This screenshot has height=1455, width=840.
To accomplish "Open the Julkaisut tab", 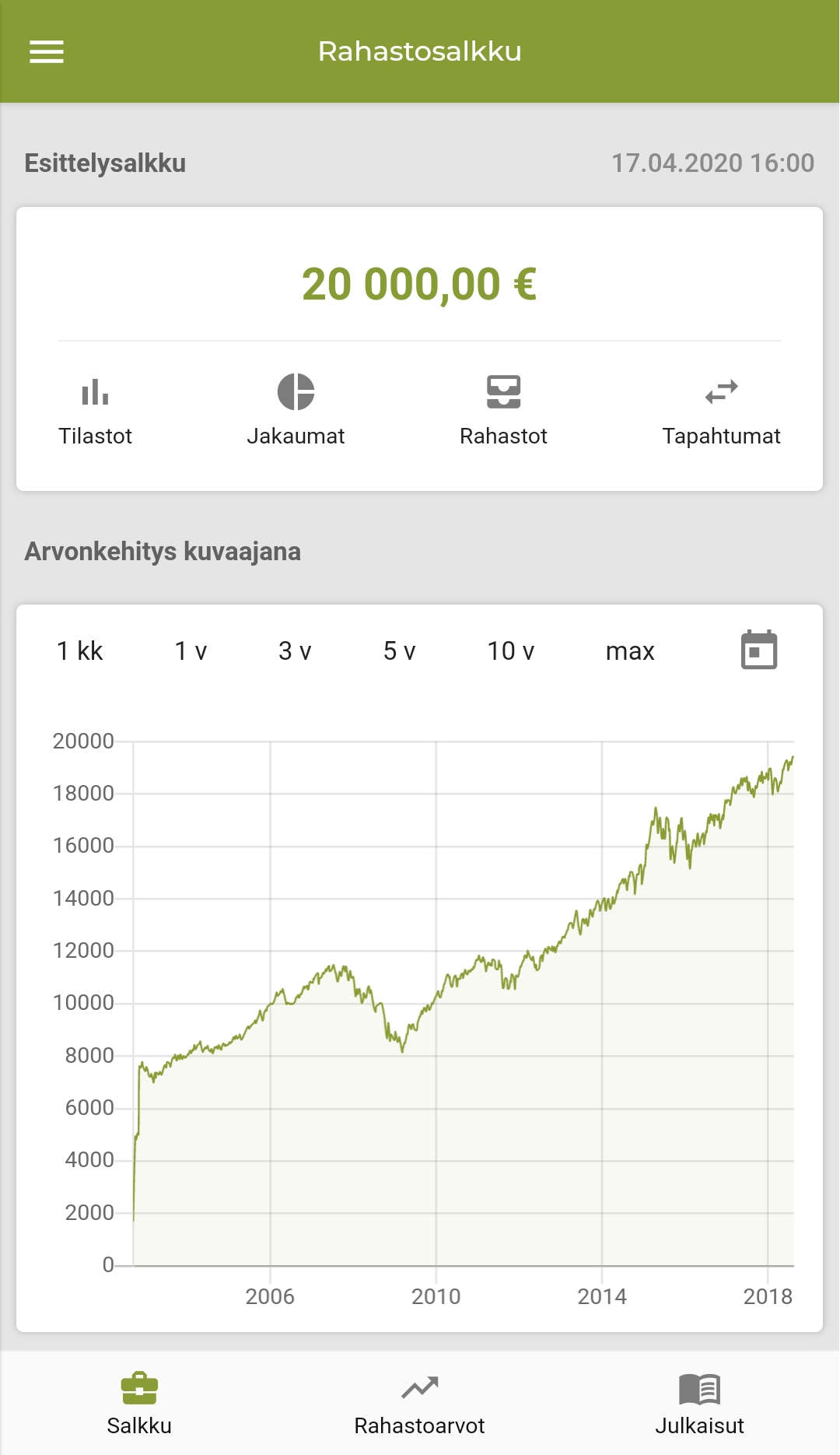I will click(x=699, y=1403).
